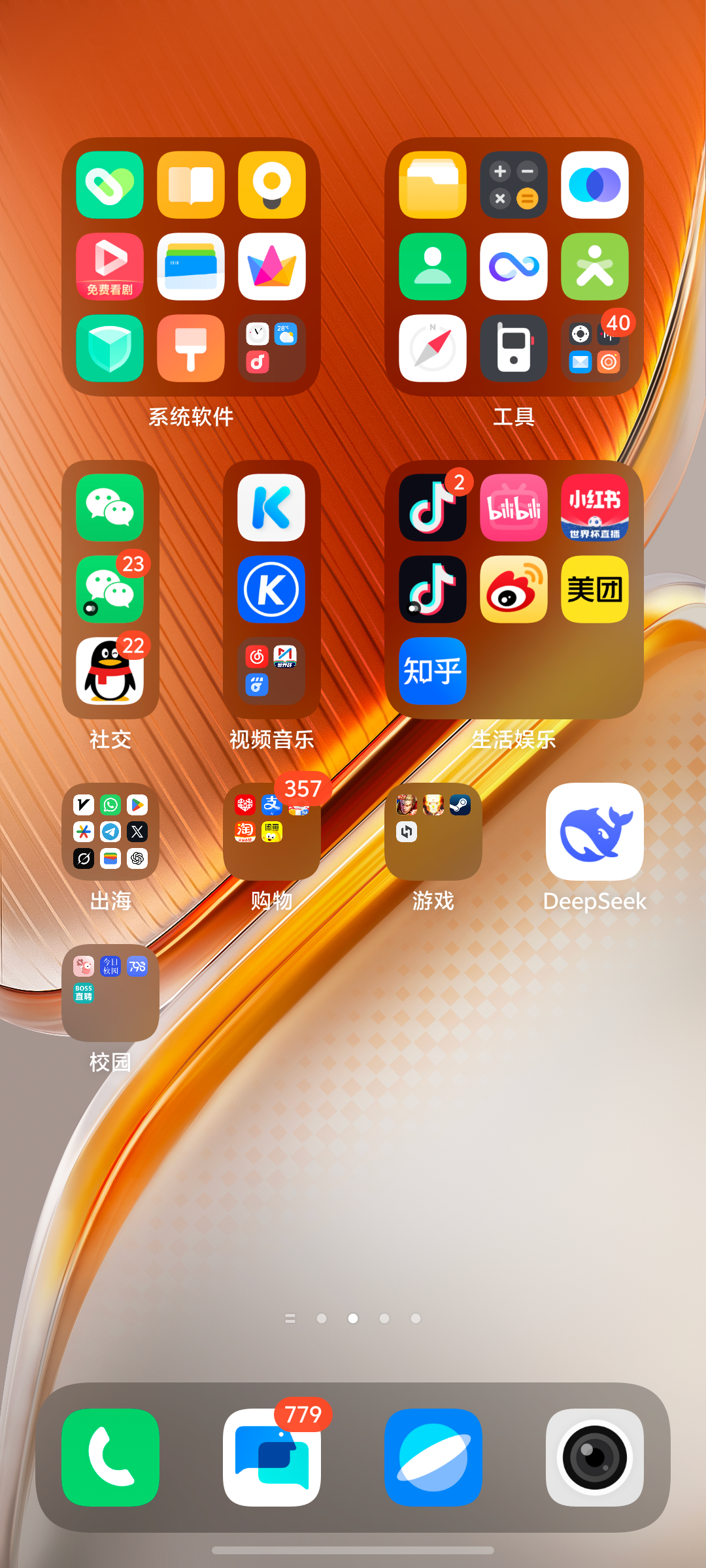Open the DeepSeek app

(x=594, y=832)
